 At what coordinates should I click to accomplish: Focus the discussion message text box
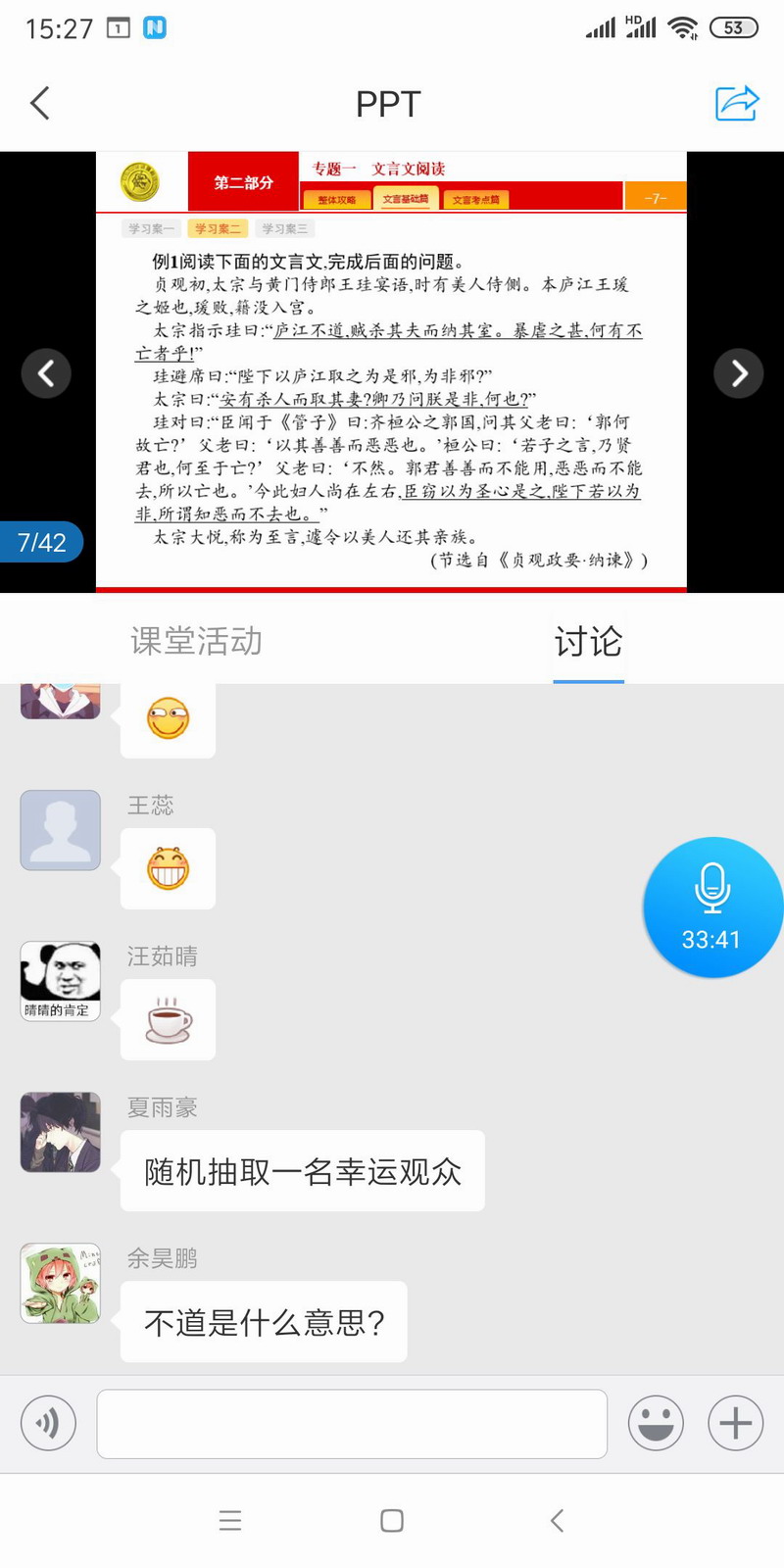coord(352,1423)
